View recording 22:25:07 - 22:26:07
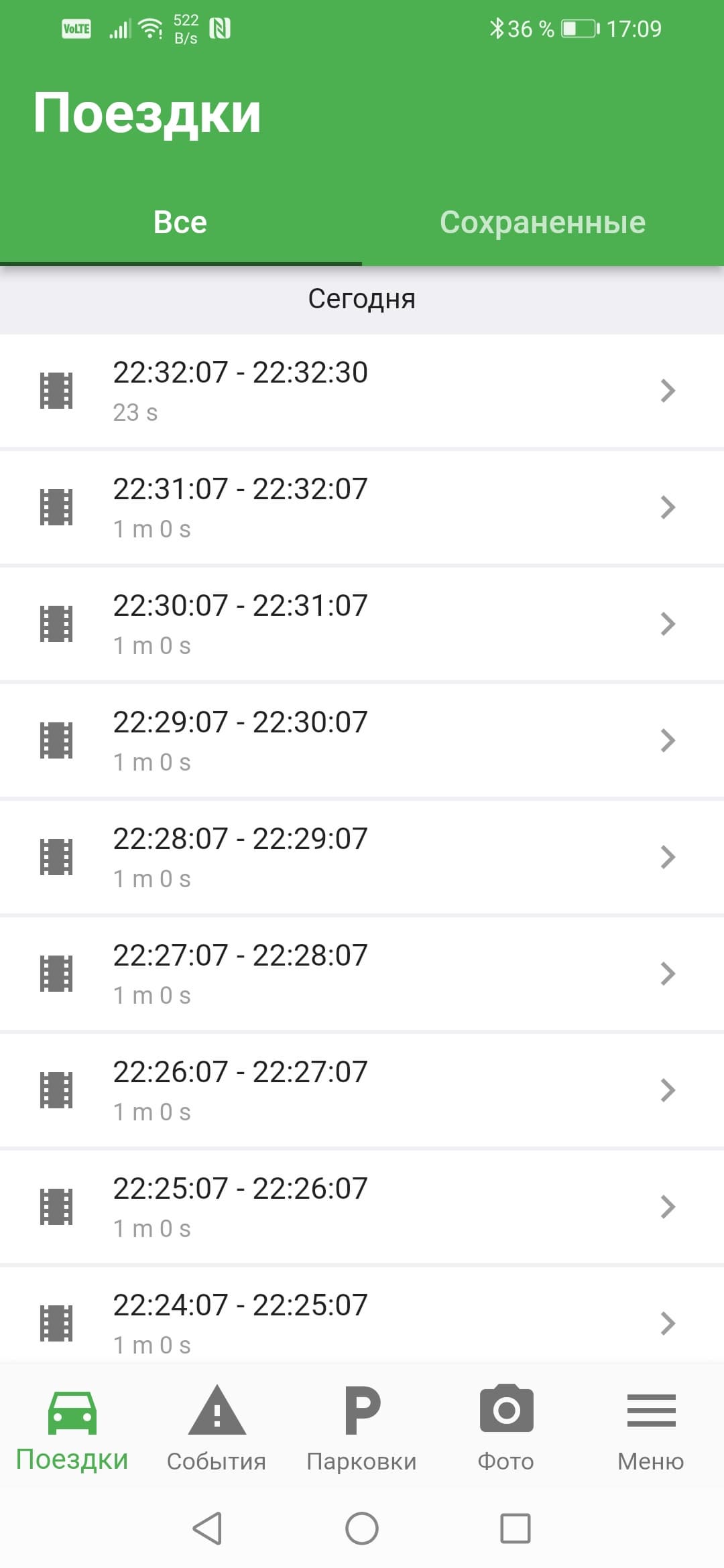 [362, 1207]
